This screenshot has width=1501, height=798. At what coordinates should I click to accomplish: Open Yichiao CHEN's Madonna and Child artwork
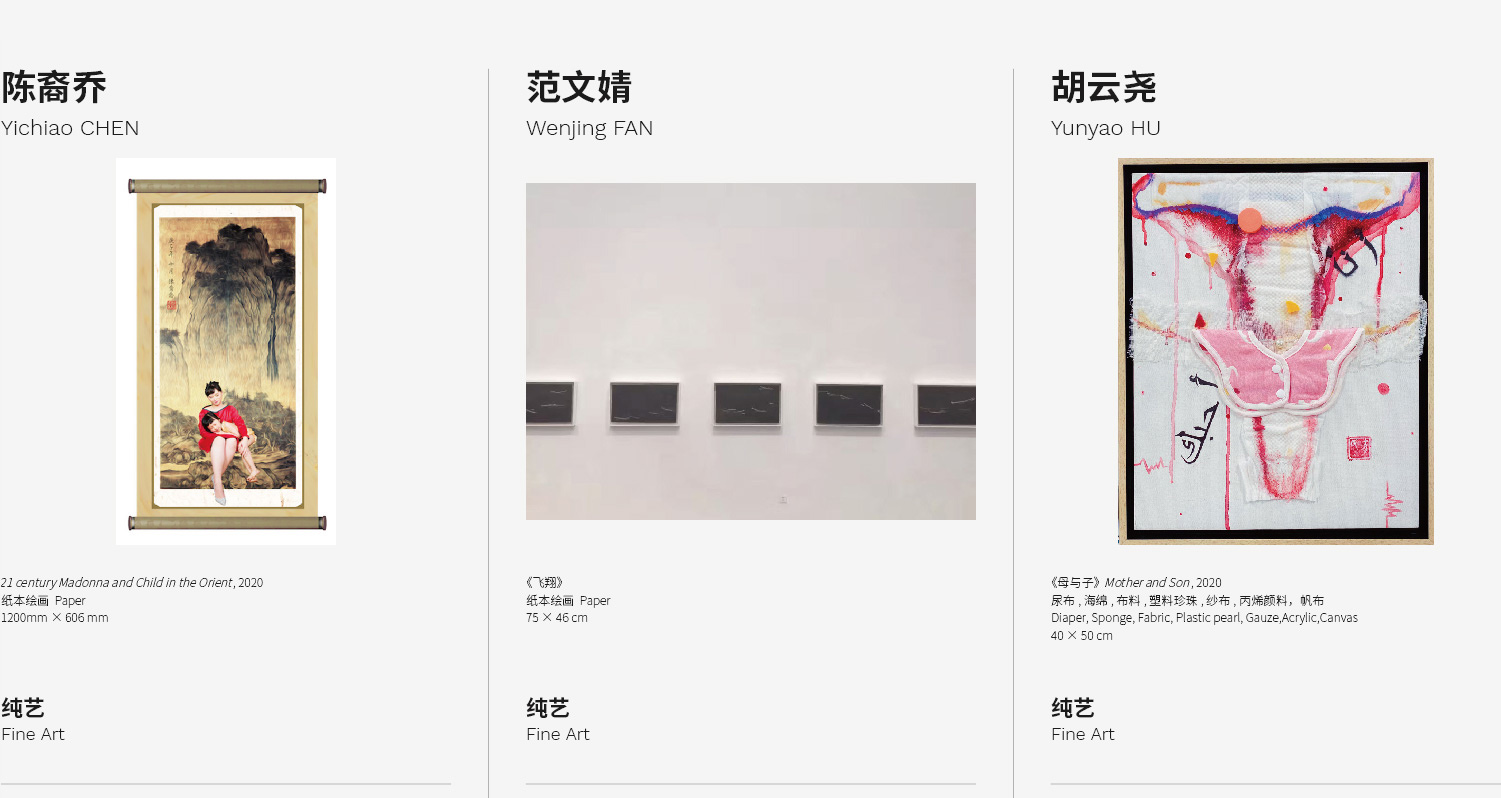pyautogui.click(x=226, y=351)
